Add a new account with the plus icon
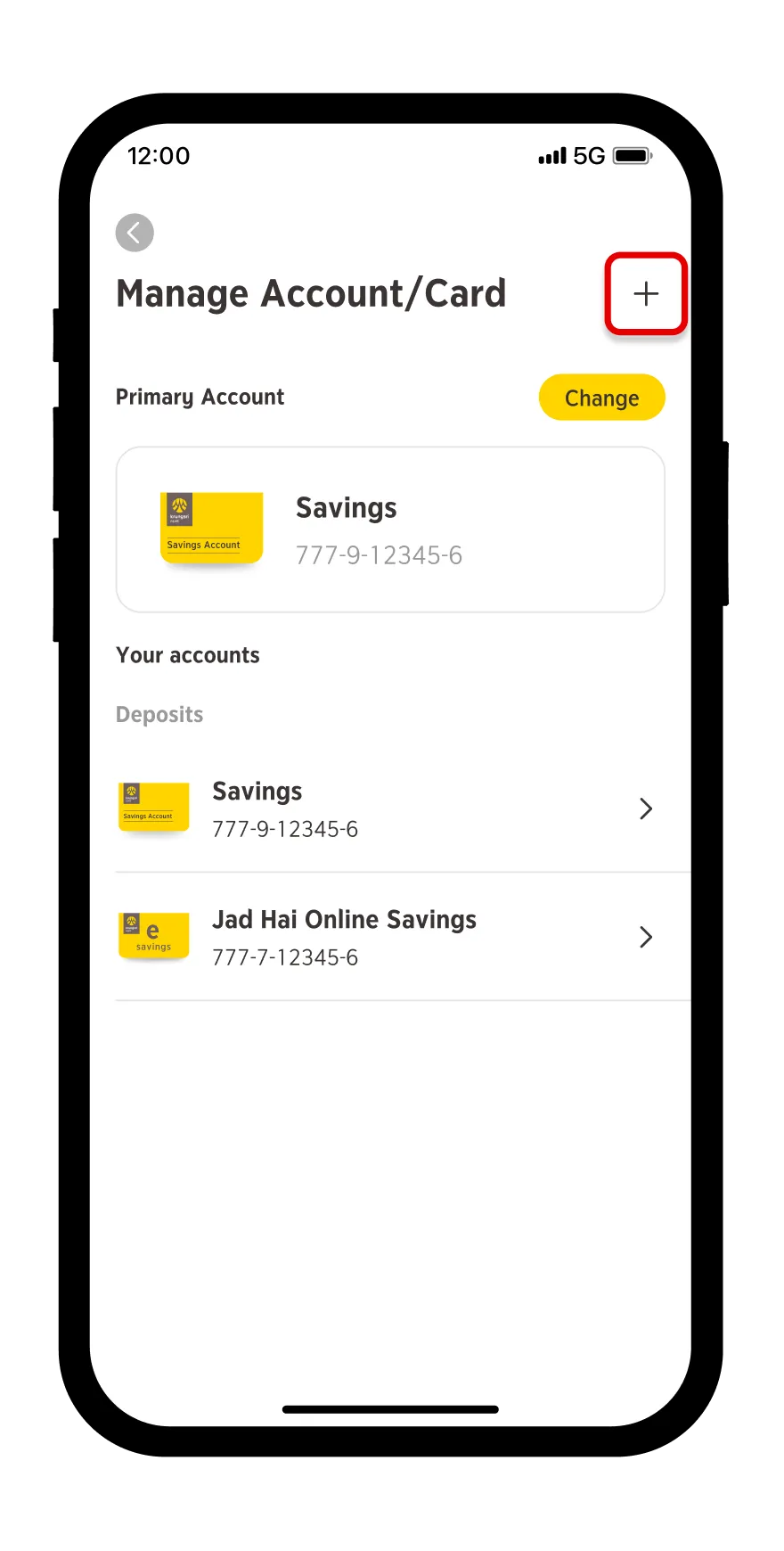 [646, 293]
